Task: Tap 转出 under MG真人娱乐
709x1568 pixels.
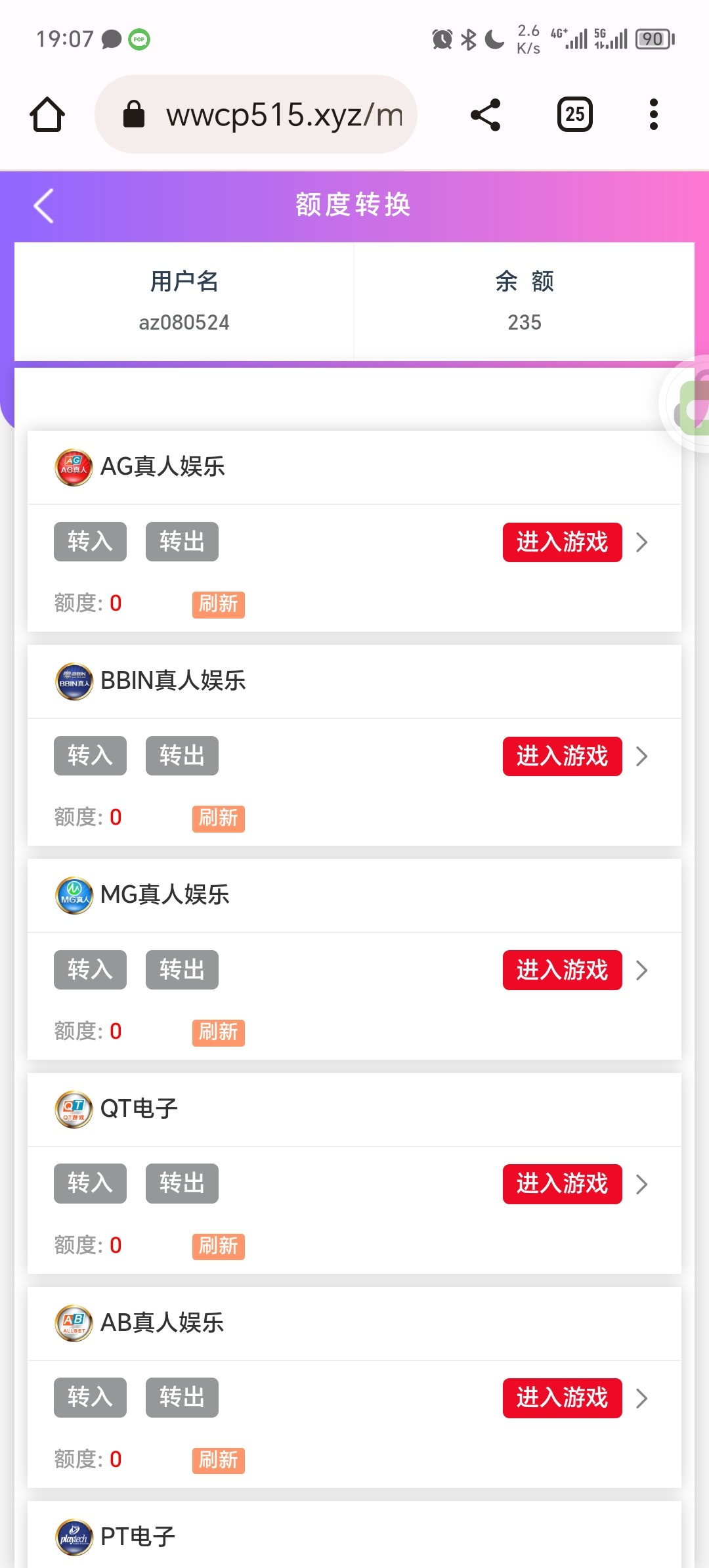Action: (x=182, y=970)
